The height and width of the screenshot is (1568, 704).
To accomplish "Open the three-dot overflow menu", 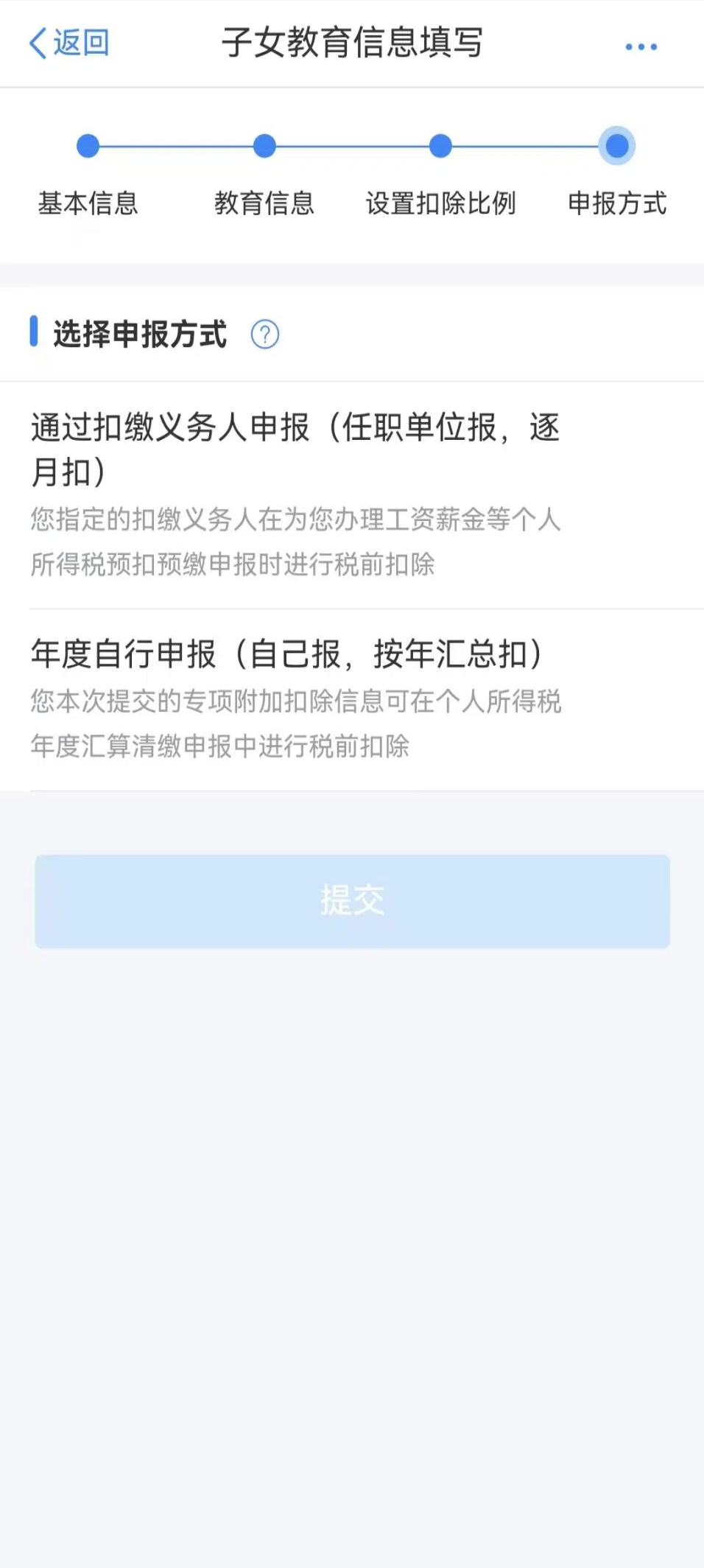I will tap(641, 46).
